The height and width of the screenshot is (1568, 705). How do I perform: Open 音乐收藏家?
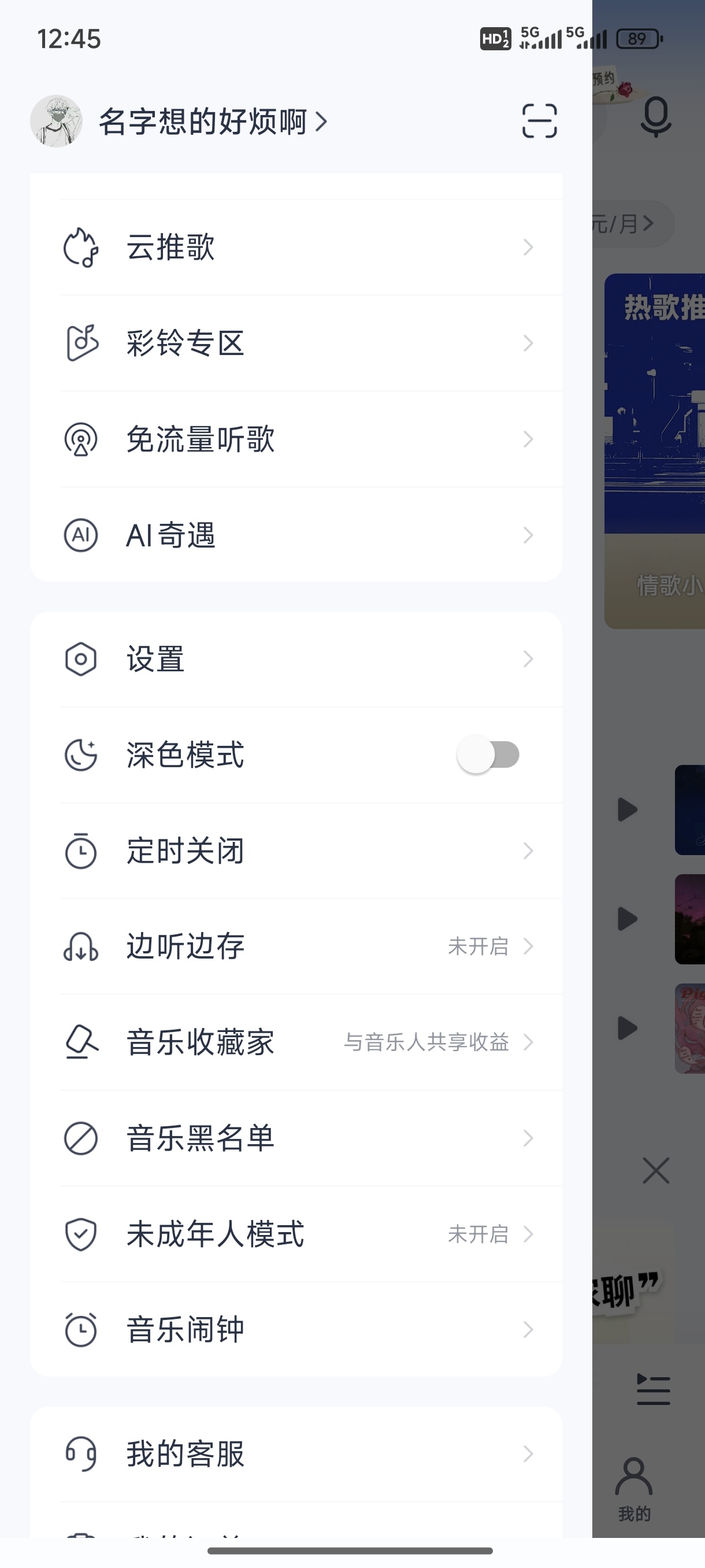(x=296, y=1042)
